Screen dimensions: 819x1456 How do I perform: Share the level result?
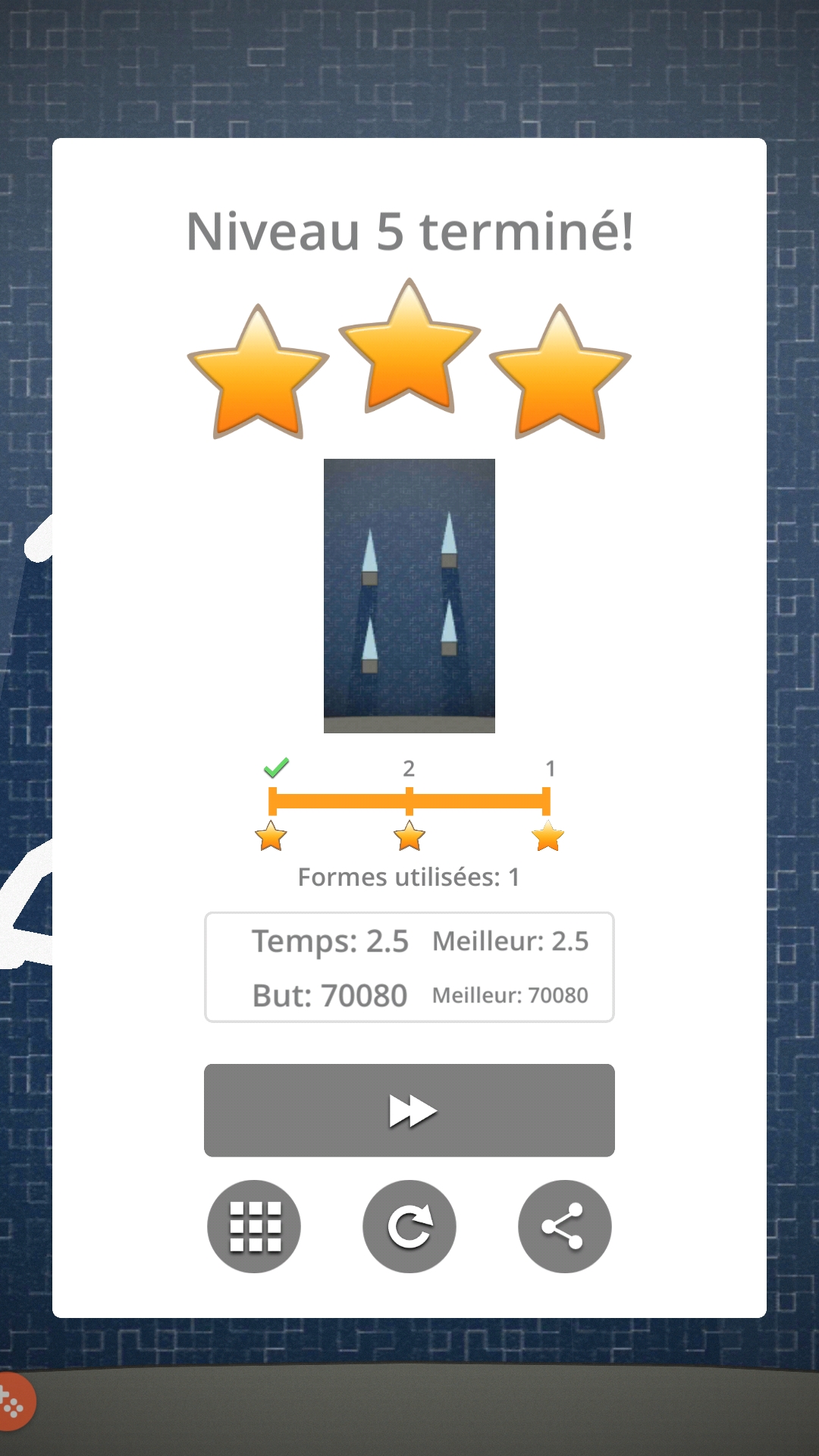(x=564, y=1226)
